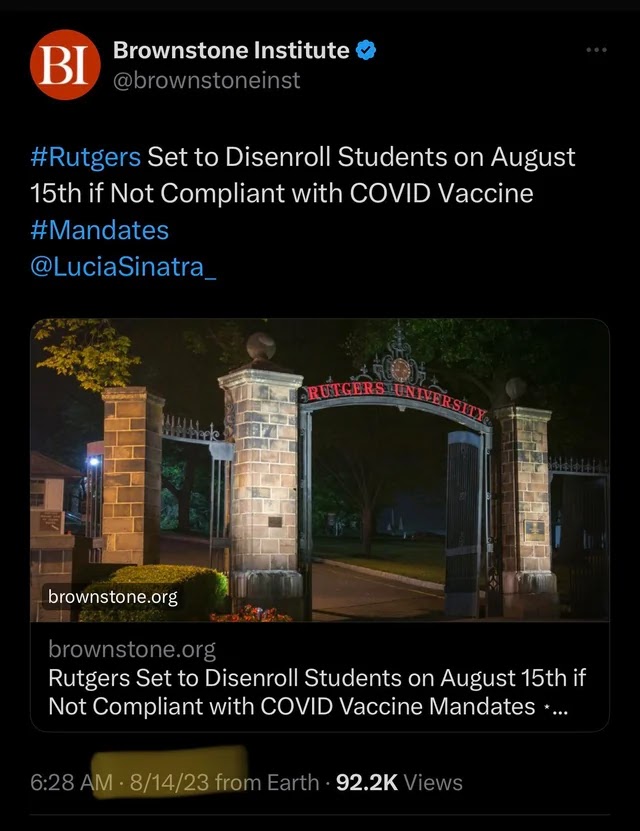Open the @LuciaSinatra_ mention
640x831 pixels.
pyautogui.click(x=123, y=267)
